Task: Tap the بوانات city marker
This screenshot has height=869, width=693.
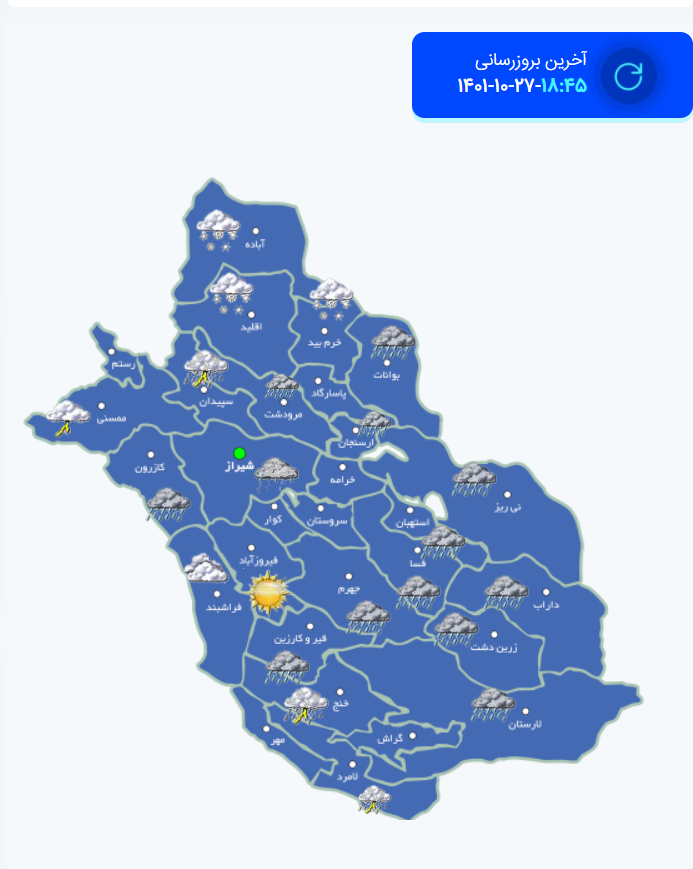Action: coord(387,363)
